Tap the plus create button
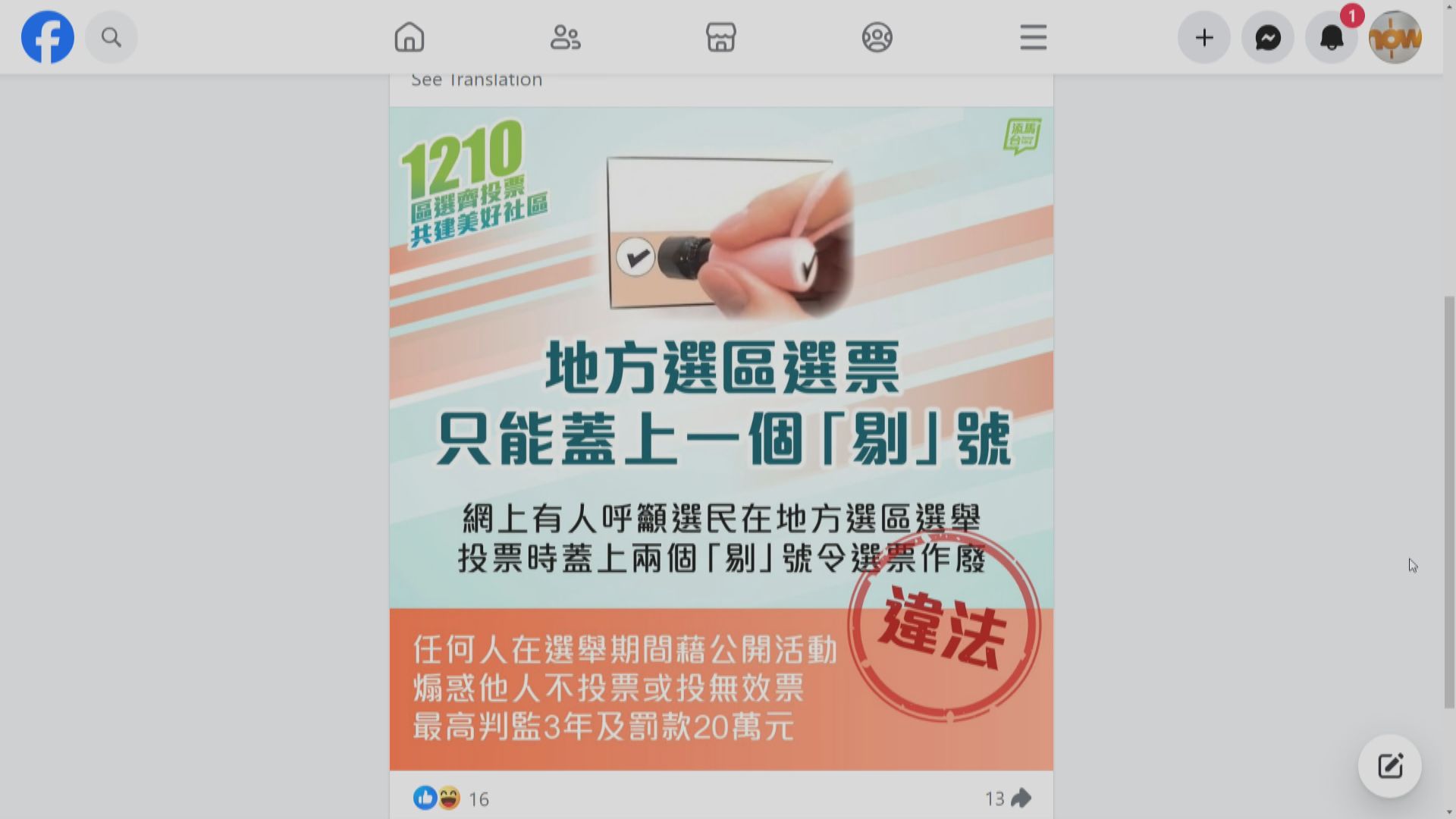Viewport: 1456px width, 819px height. click(x=1203, y=37)
